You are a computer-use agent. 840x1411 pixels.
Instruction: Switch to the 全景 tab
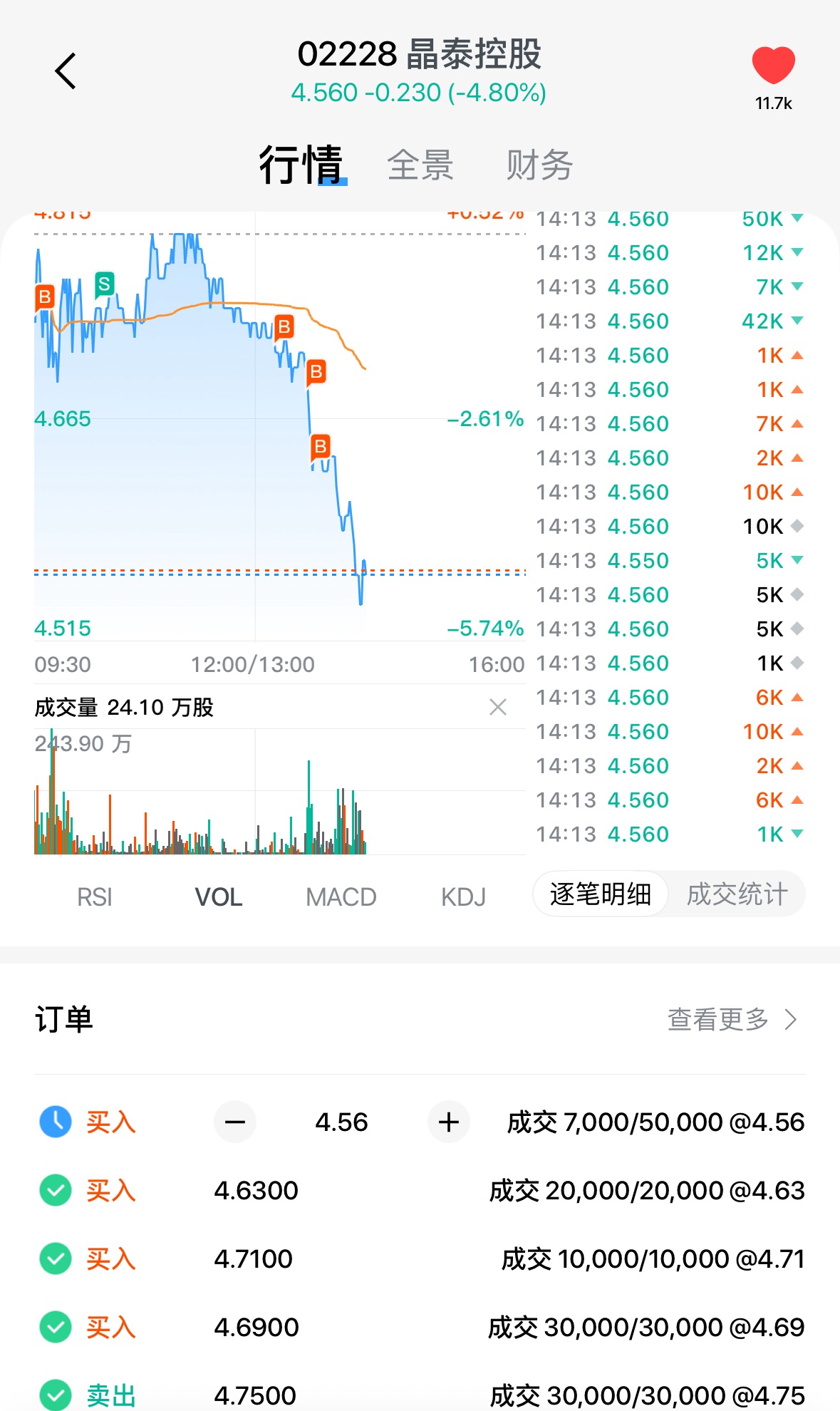coord(420,165)
